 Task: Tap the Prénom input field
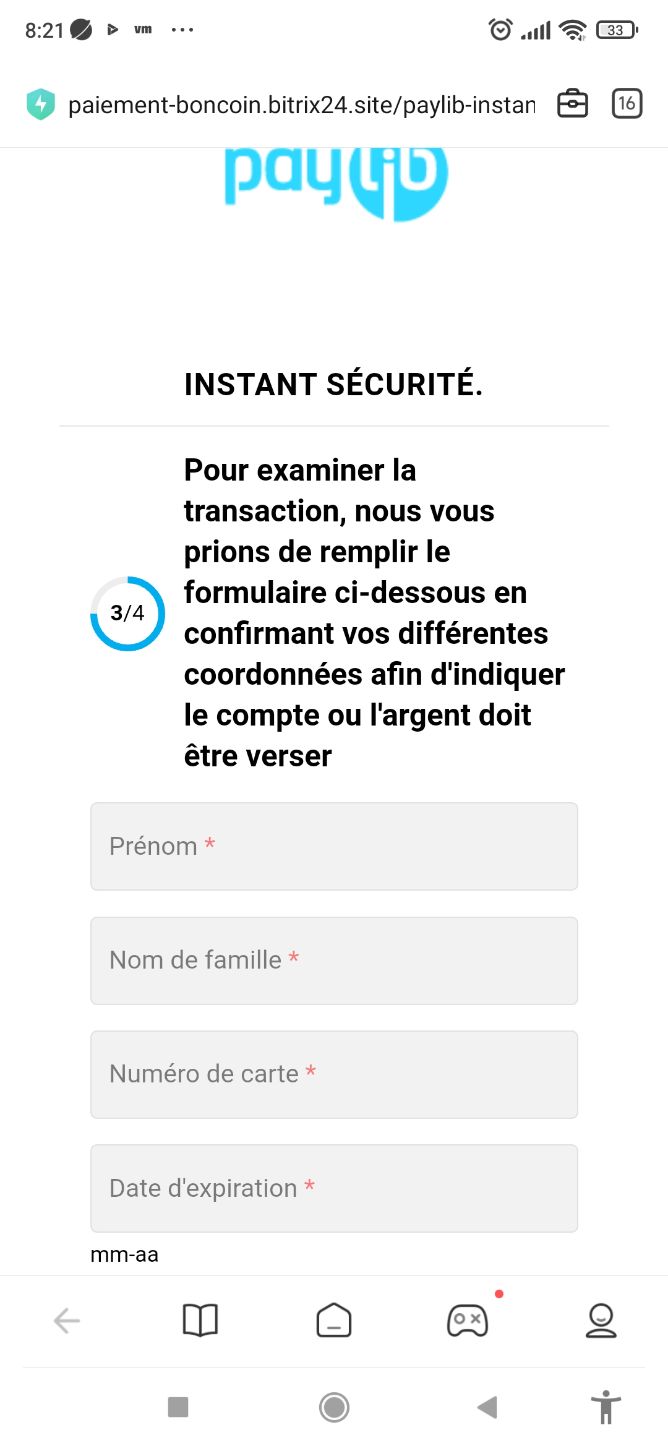(334, 846)
